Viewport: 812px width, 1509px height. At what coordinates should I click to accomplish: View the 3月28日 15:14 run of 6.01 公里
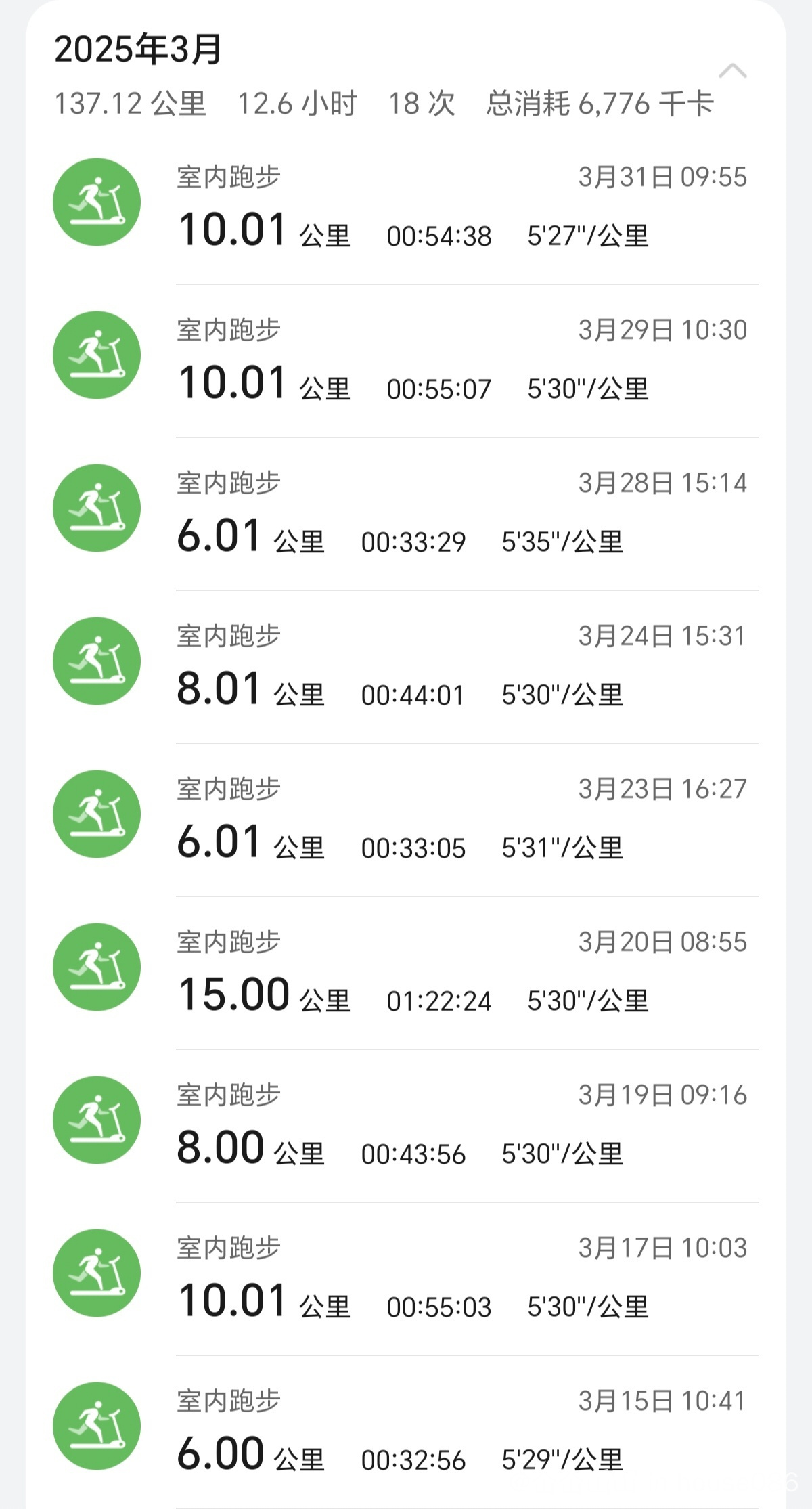[x=406, y=514]
